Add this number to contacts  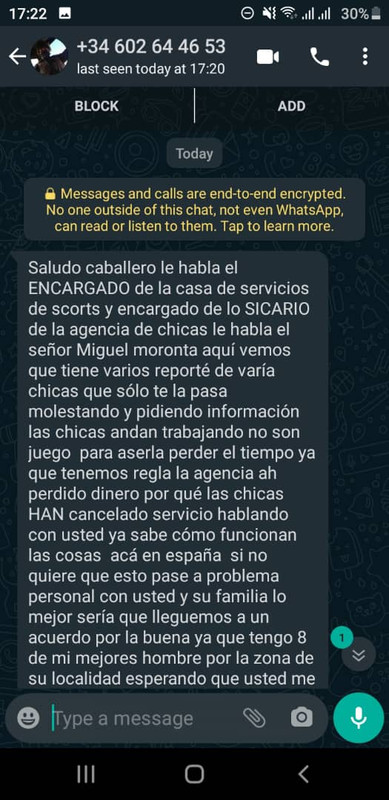[x=291, y=106]
